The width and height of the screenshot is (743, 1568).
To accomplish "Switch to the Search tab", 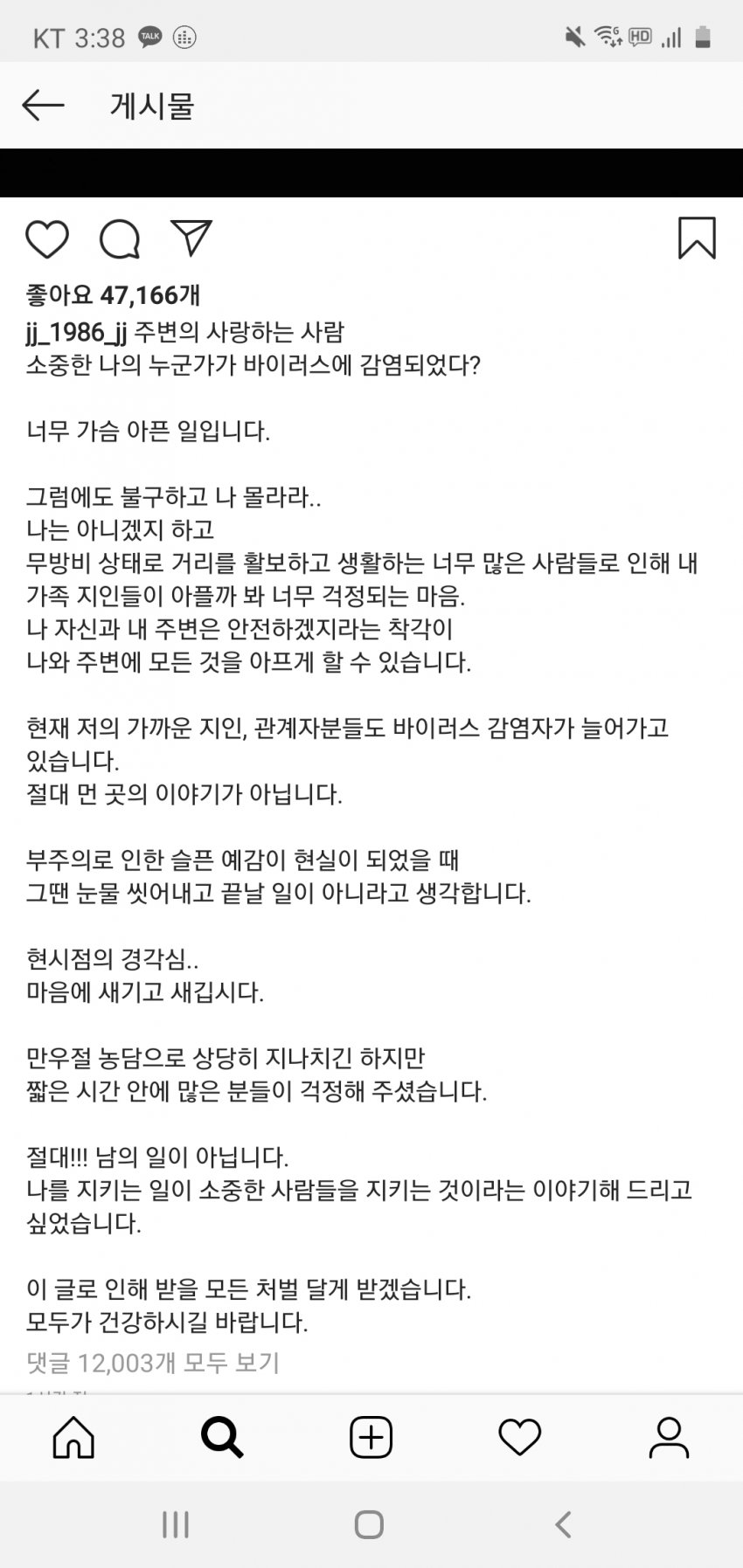I will click(222, 1437).
